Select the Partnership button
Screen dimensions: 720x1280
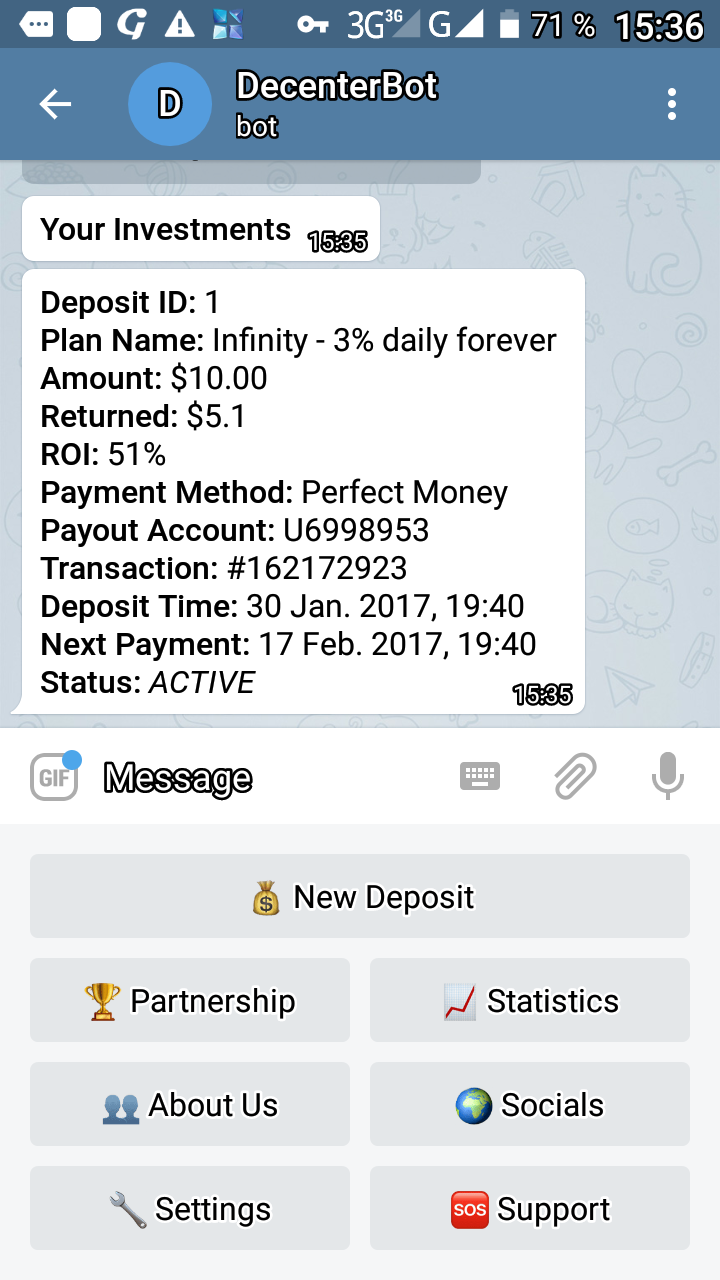190,1001
